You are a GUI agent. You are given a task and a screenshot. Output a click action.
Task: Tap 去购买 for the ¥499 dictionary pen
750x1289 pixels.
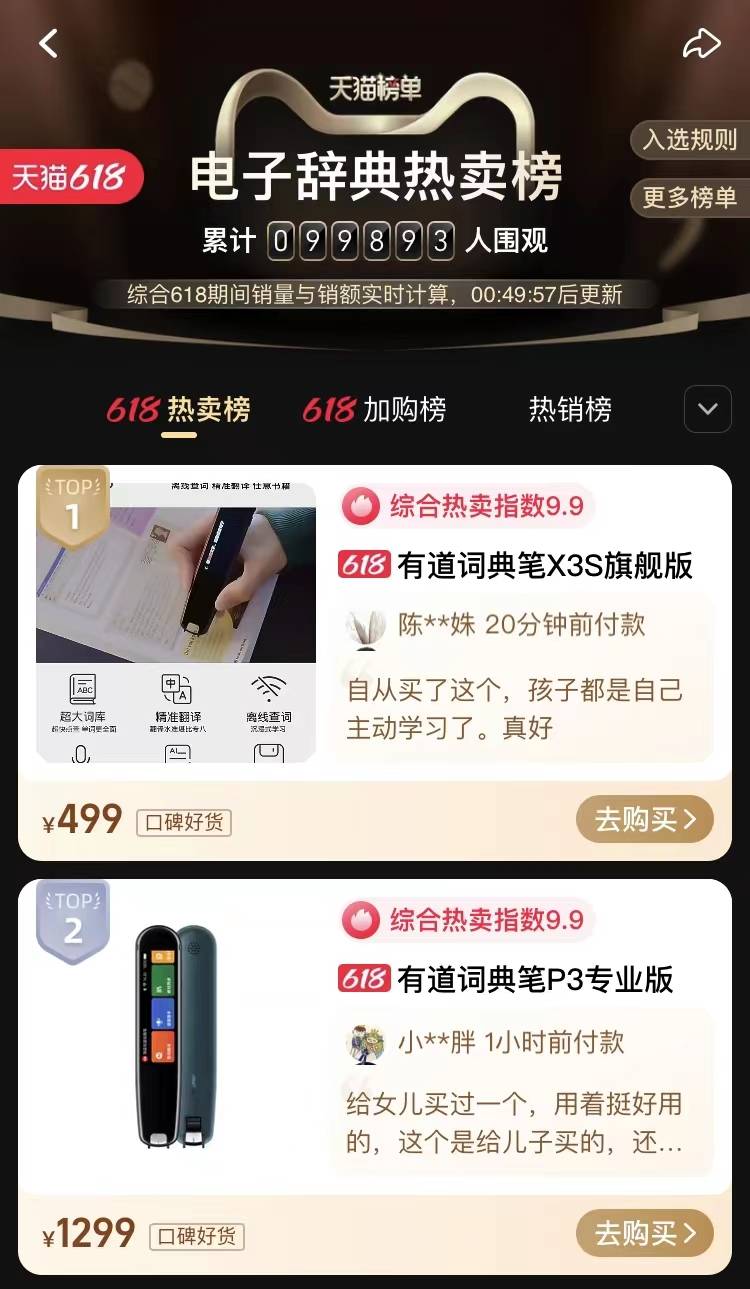[644, 820]
